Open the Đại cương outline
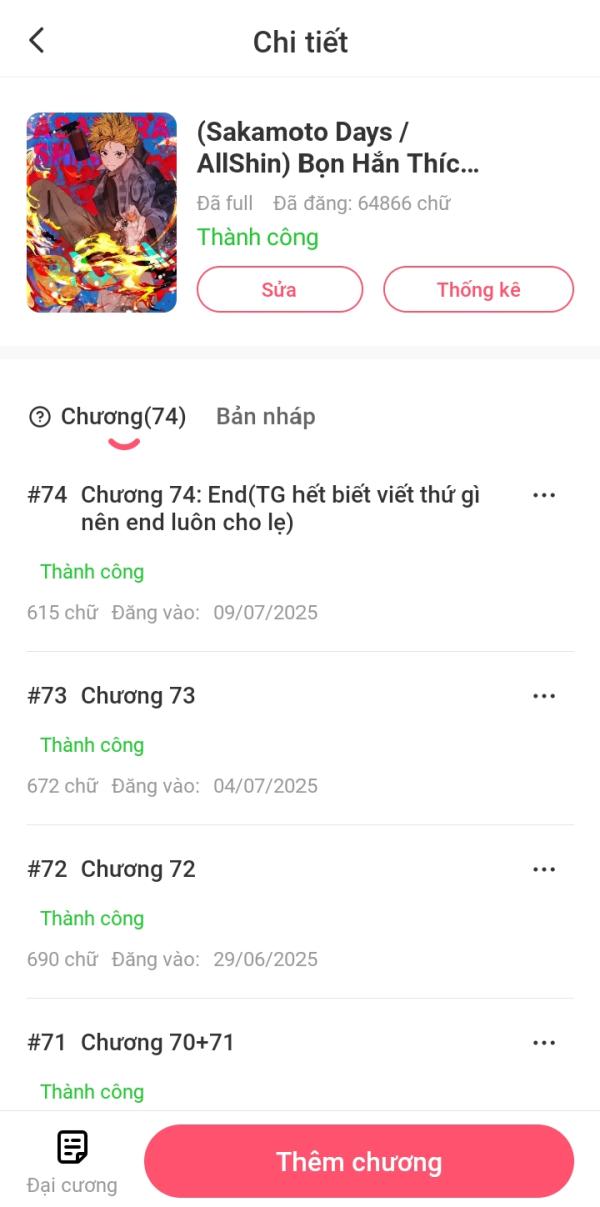The width and height of the screenshot is (600, 1207). pos(72,1161)
